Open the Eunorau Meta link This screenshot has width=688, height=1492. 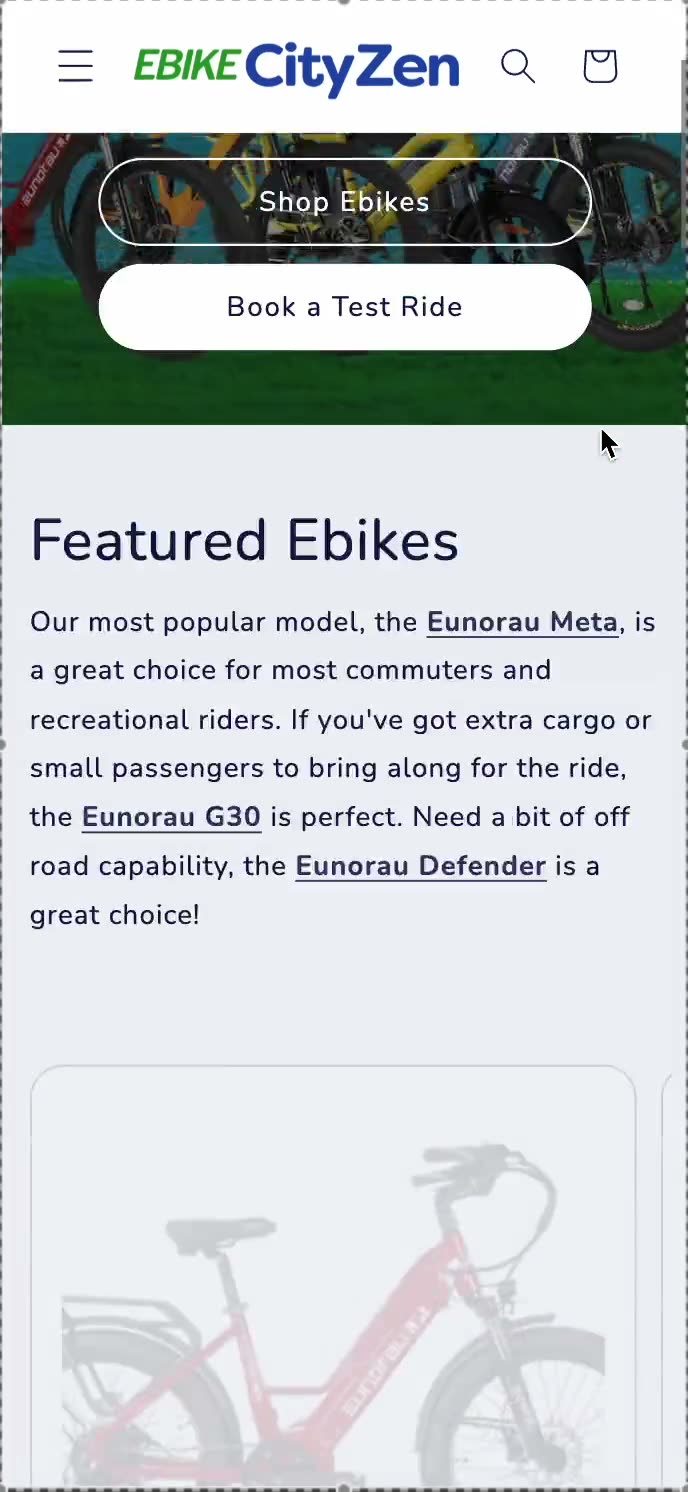pos(522,622)
